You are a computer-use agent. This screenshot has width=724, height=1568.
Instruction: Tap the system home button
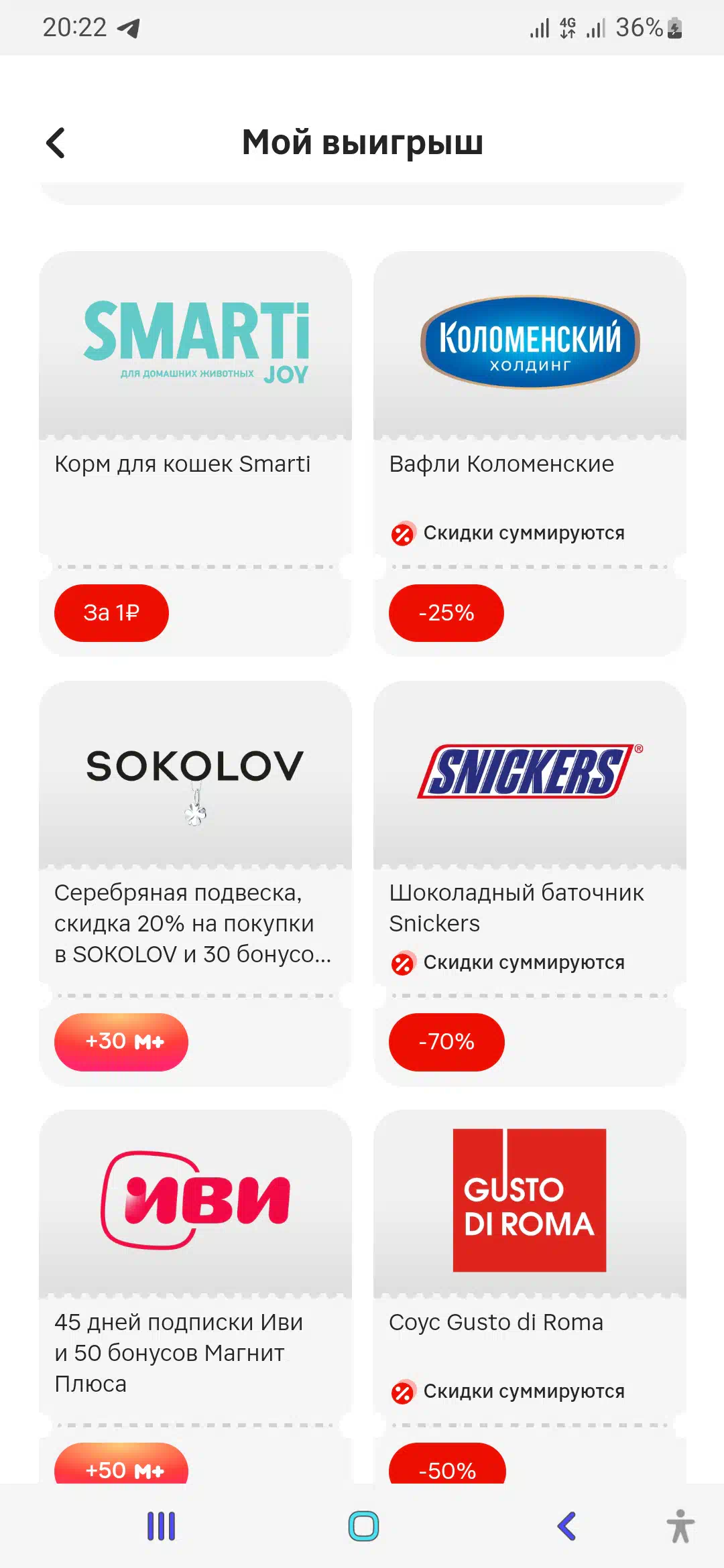click(x=363, y=1526)
